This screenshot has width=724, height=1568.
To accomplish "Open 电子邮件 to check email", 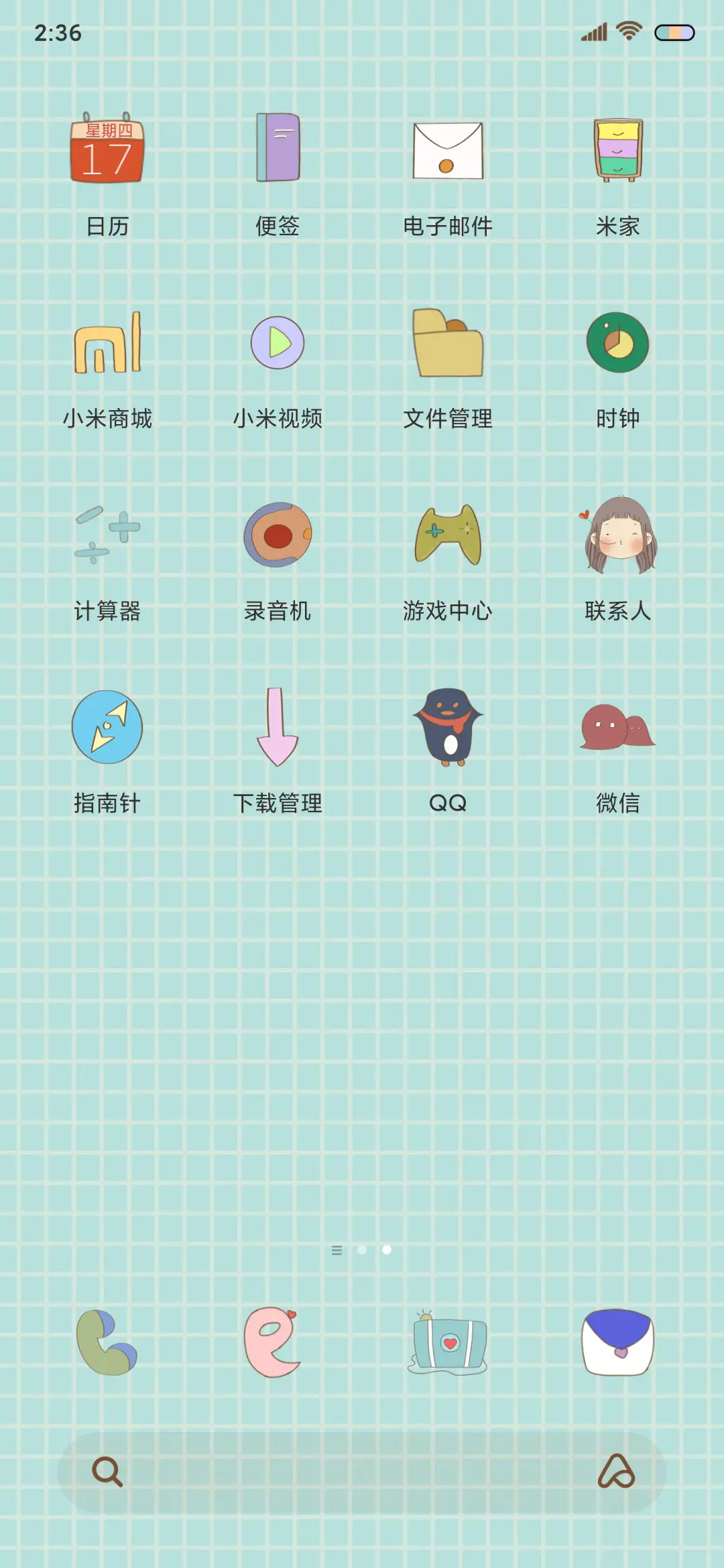I will coord(446,149).
